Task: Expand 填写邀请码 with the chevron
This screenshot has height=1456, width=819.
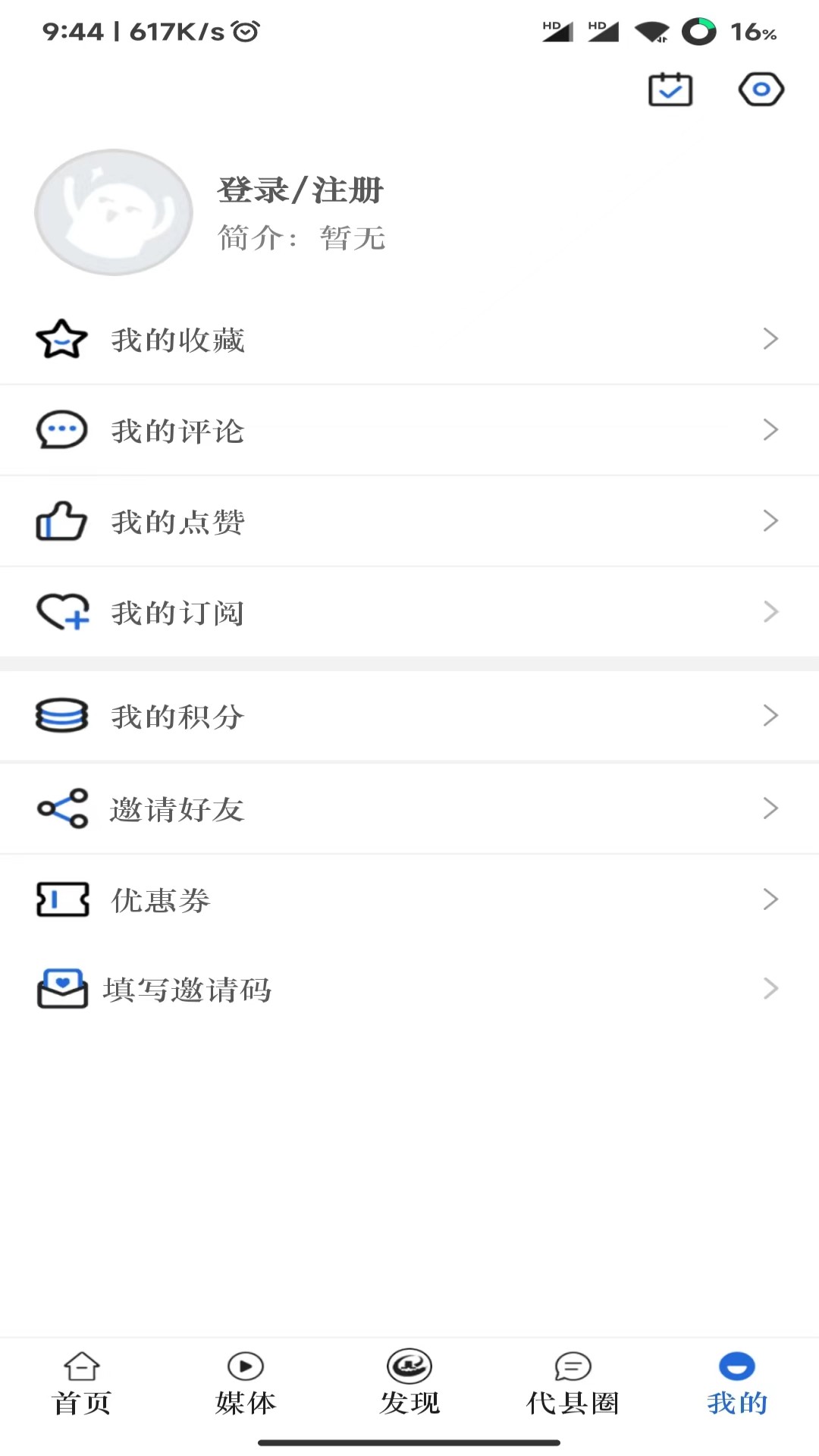Action: coord(771,987)
